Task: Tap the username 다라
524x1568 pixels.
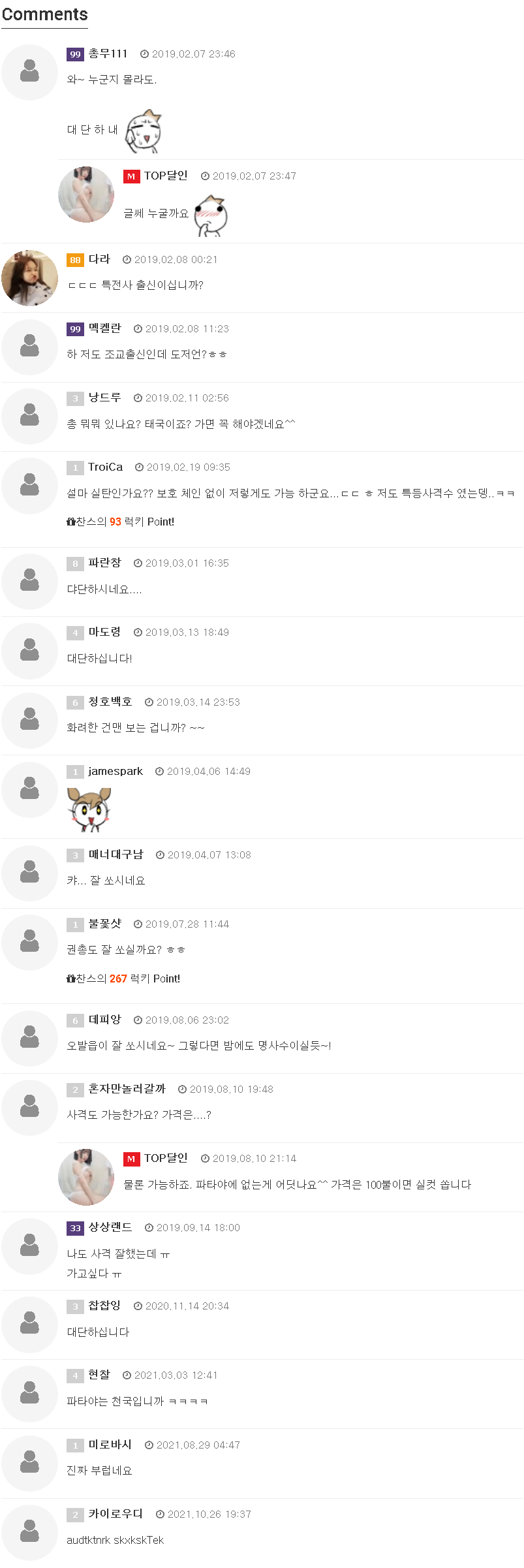Action: click(x=99, y=259)
